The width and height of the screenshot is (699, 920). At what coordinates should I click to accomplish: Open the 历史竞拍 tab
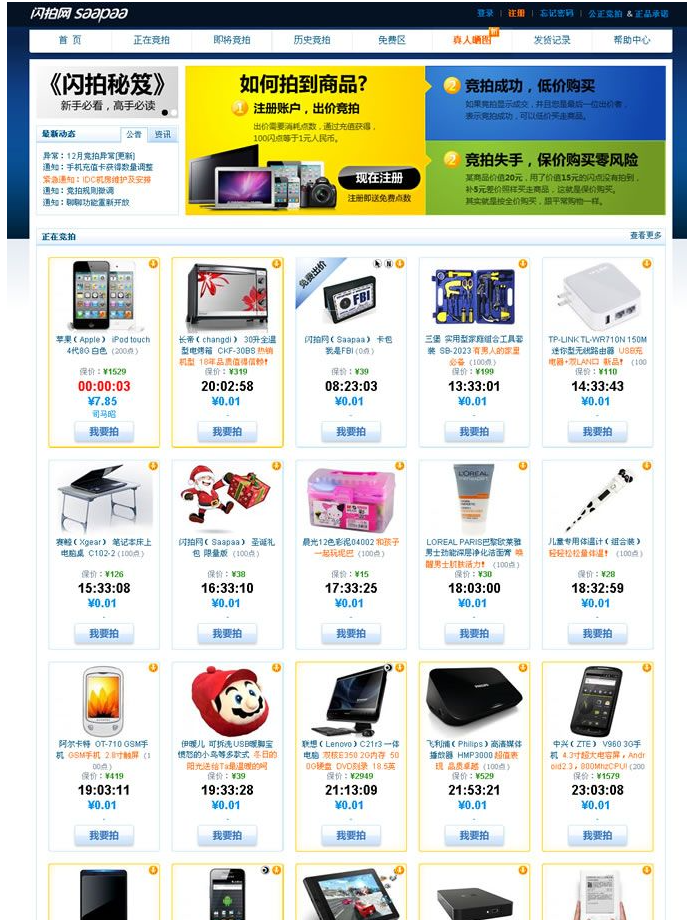pyautogui.click(x=312, y=40)
